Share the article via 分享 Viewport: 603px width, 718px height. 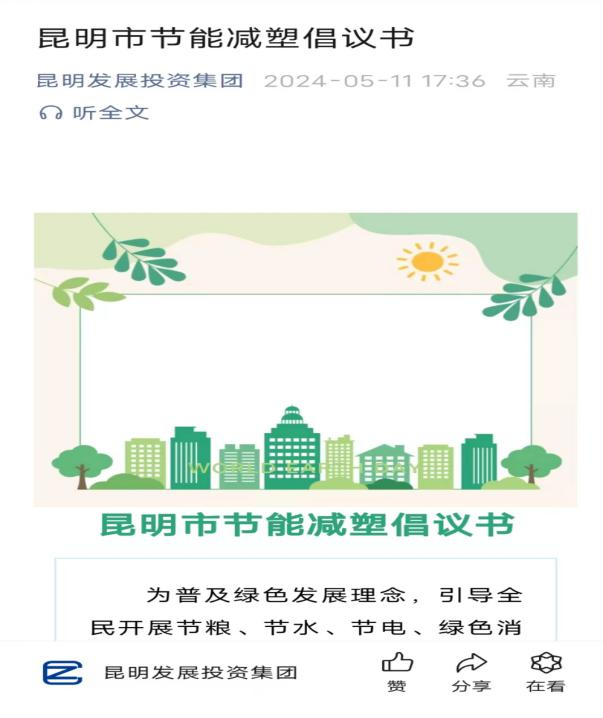click(x=471, y=670)
